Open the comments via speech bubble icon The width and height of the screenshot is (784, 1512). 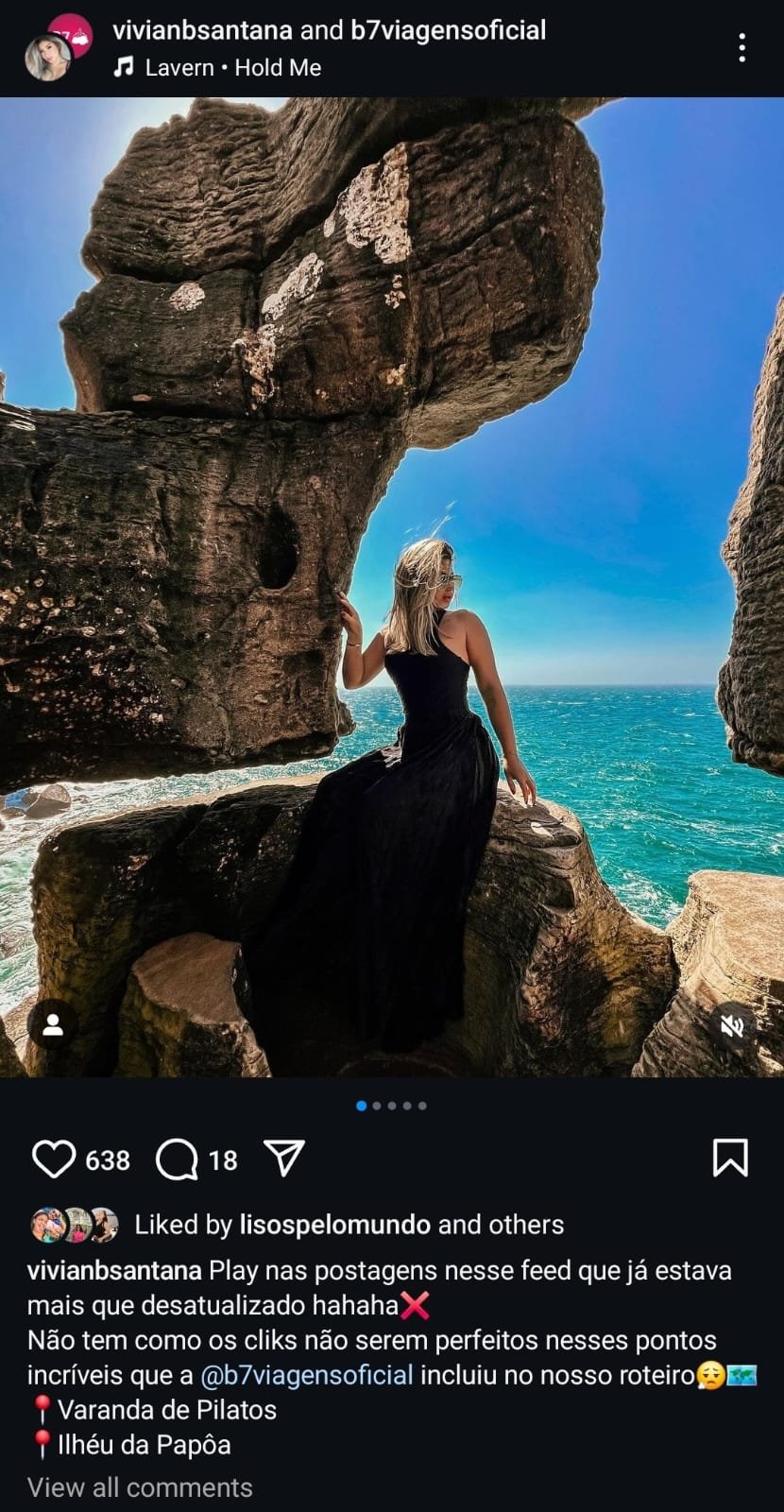tap(177, 1160)
